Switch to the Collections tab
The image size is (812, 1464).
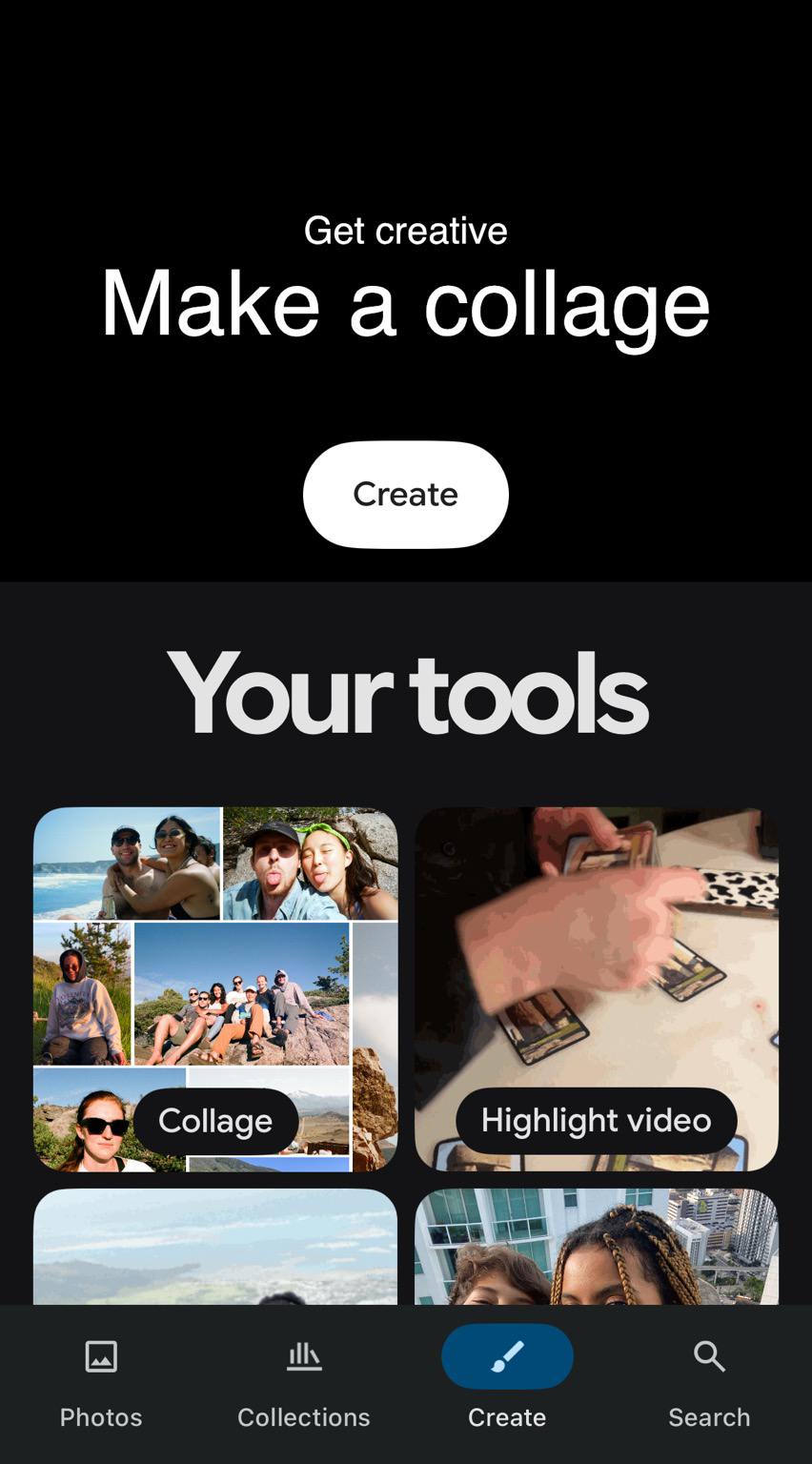[x=303, y=1380]
